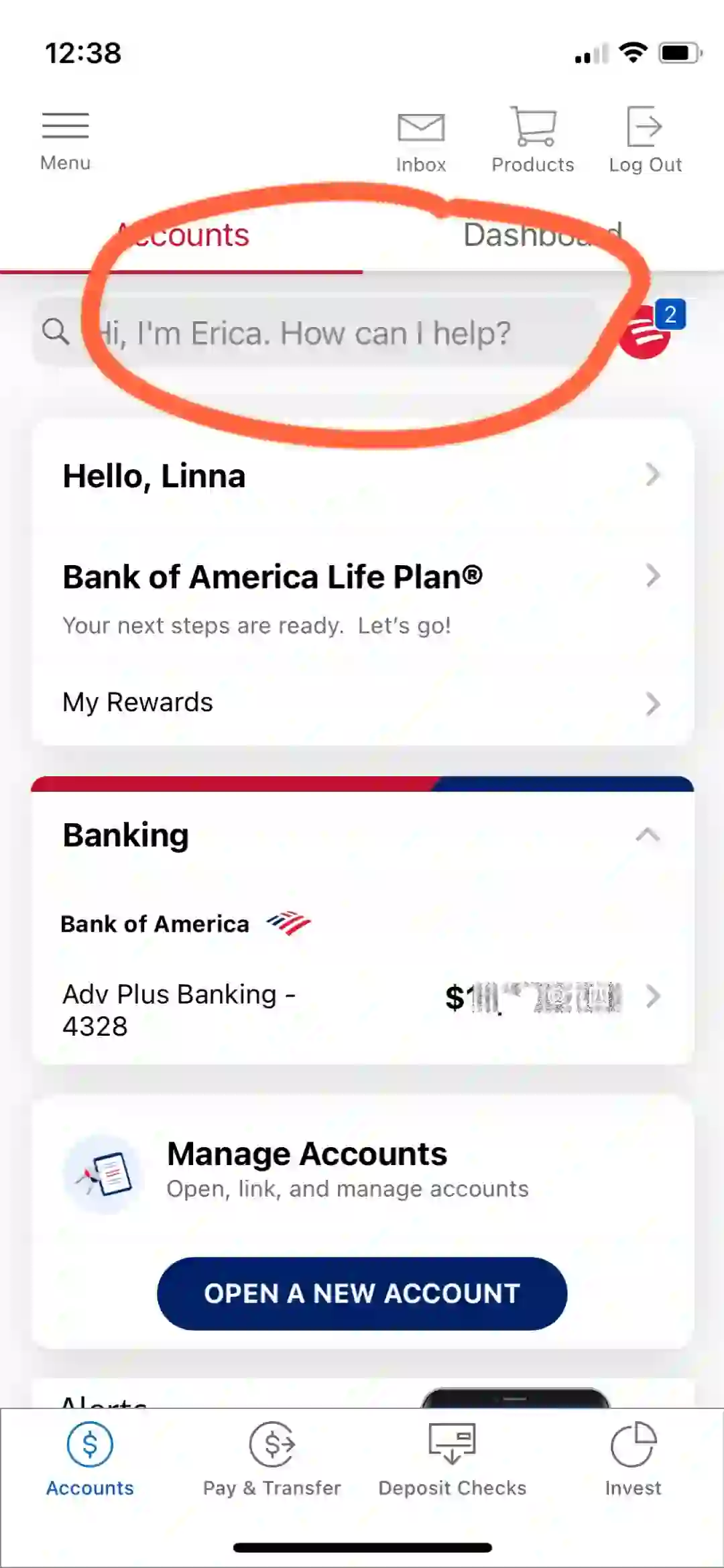The height and width of the screenshot is (1568, 724).
Task: Tap the Erica search field
Action: coord(315,332)
